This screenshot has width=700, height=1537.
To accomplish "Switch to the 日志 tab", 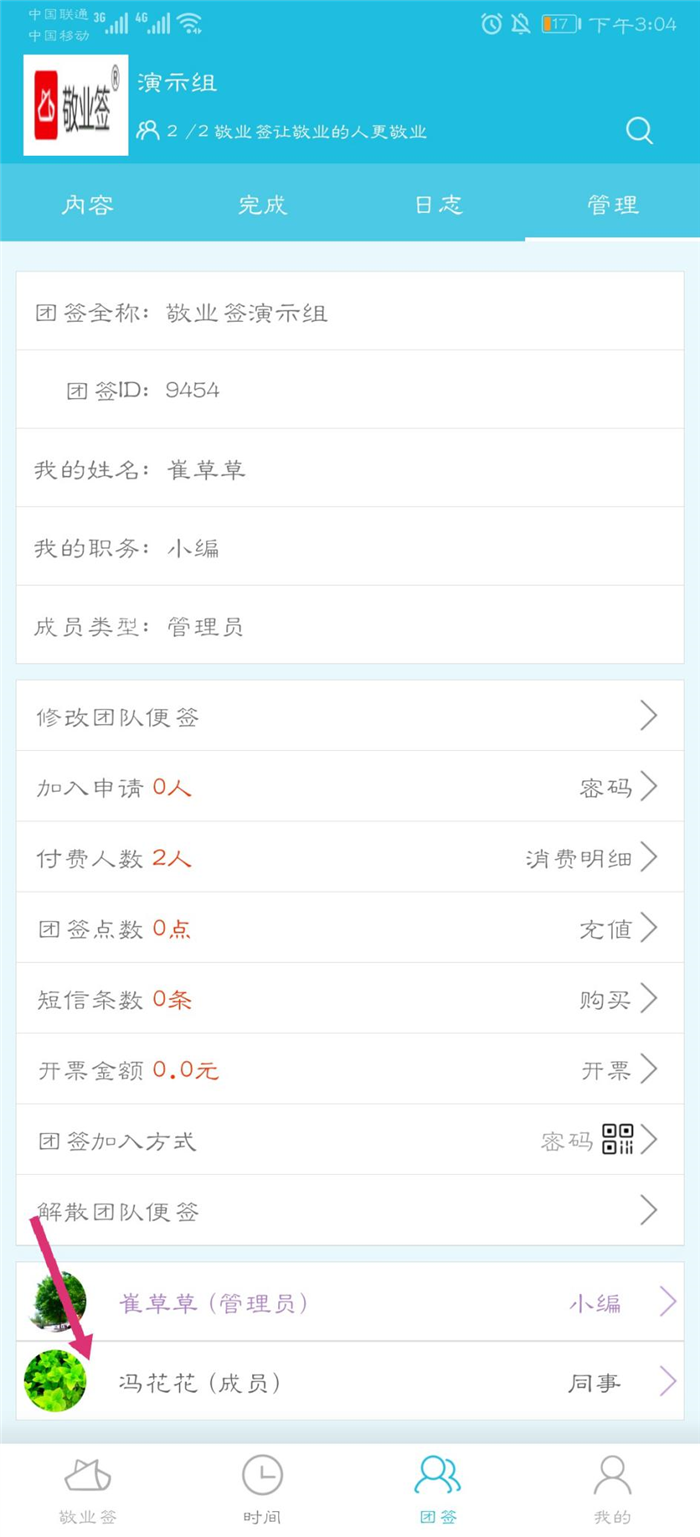I will 438,205.
